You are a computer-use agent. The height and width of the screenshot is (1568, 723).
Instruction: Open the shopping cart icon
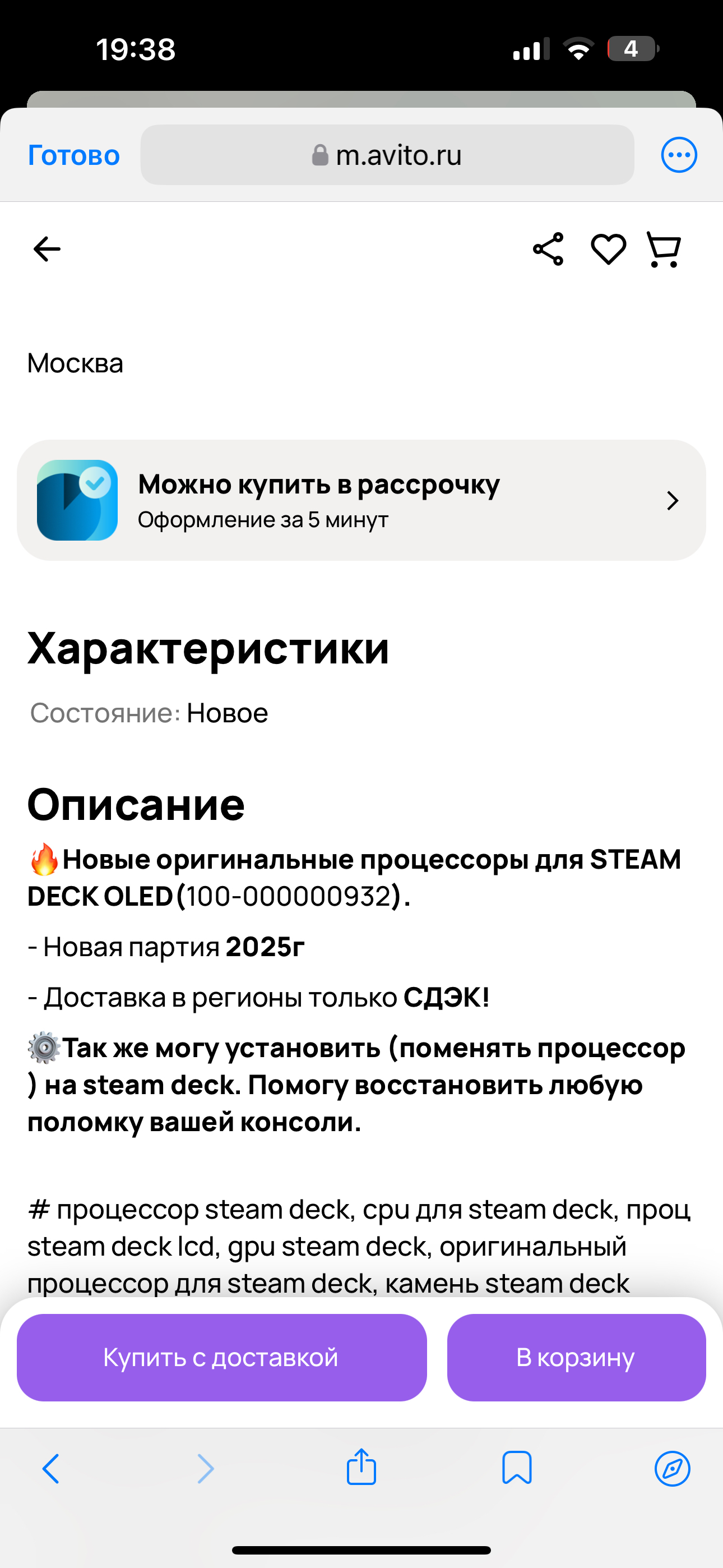664,249
